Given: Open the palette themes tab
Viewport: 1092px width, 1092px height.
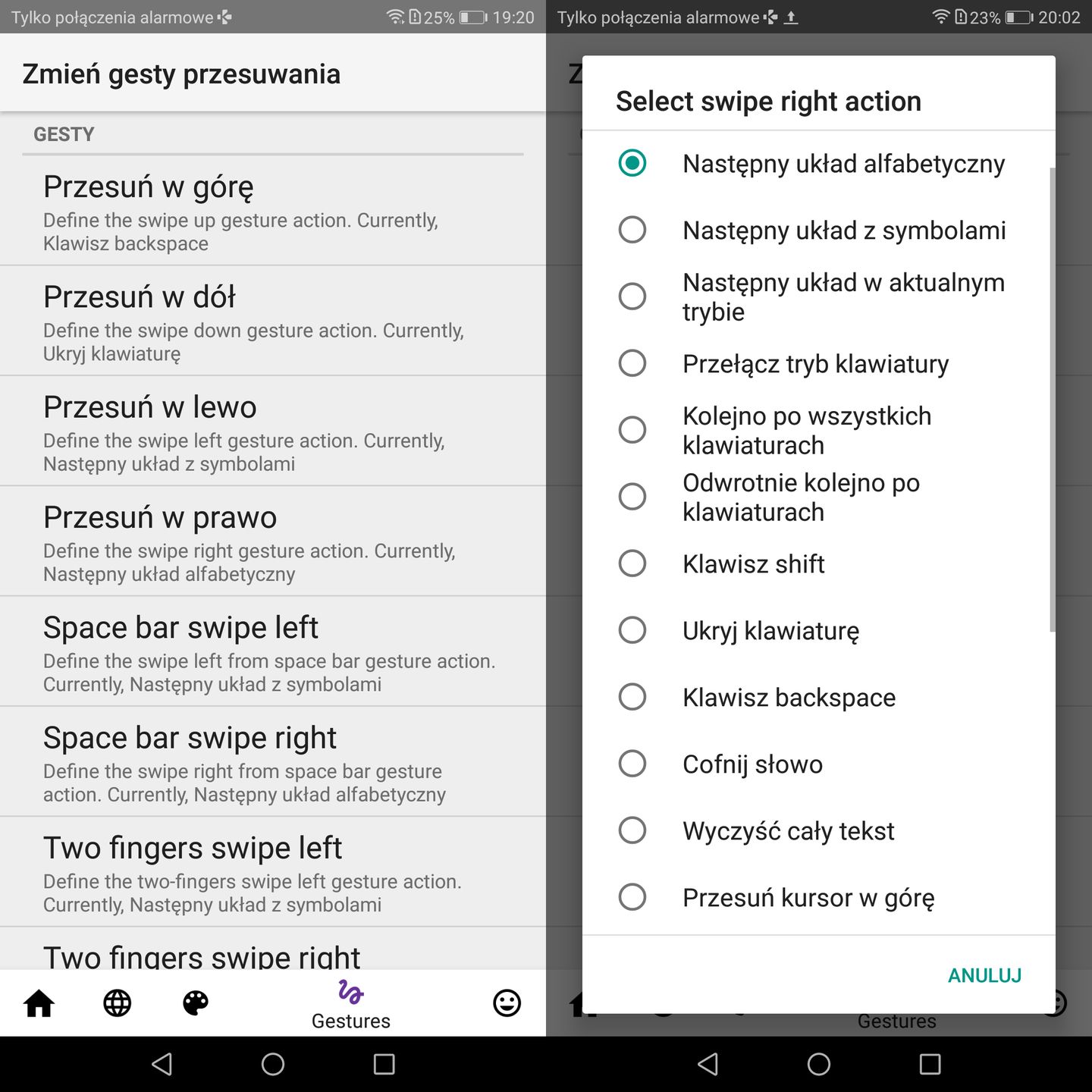Looking at the screenshot, I should (x=196, y=1003).
